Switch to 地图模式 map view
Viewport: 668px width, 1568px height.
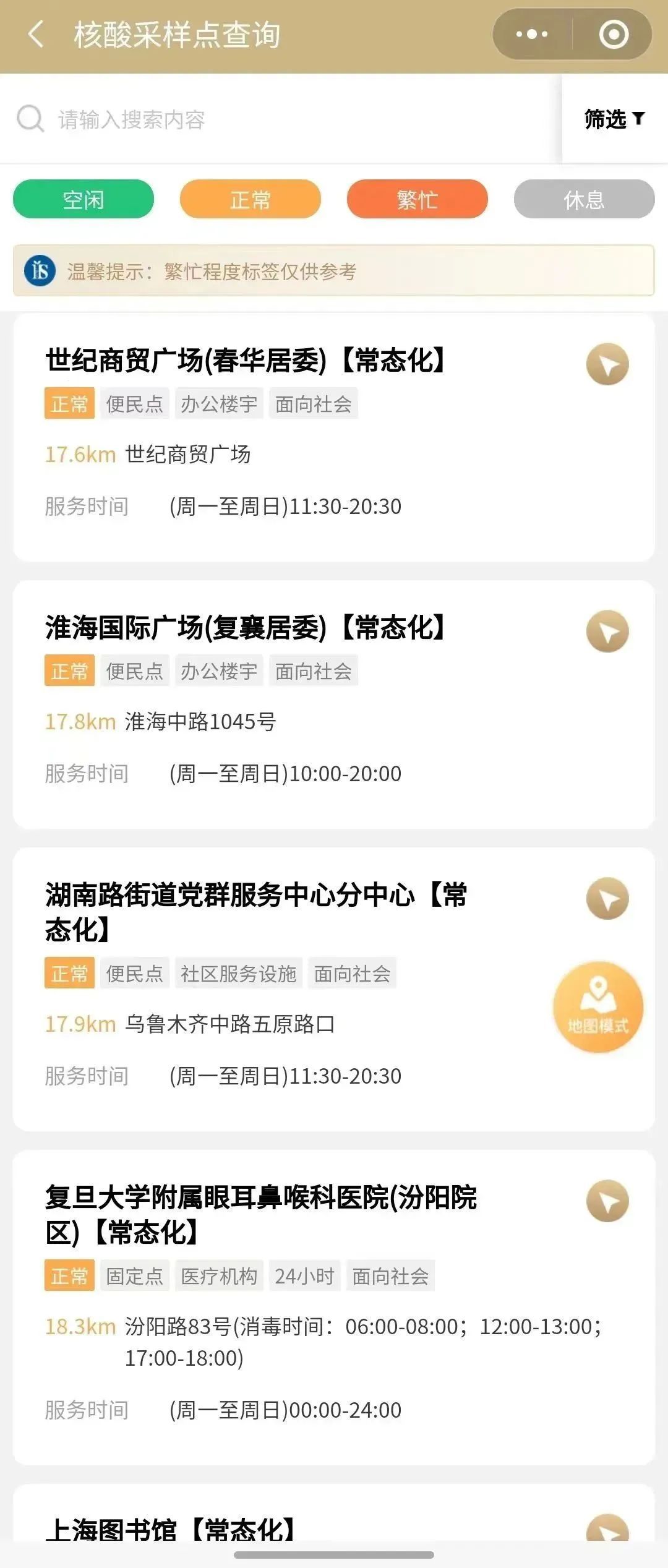(x=597, y=1007)
